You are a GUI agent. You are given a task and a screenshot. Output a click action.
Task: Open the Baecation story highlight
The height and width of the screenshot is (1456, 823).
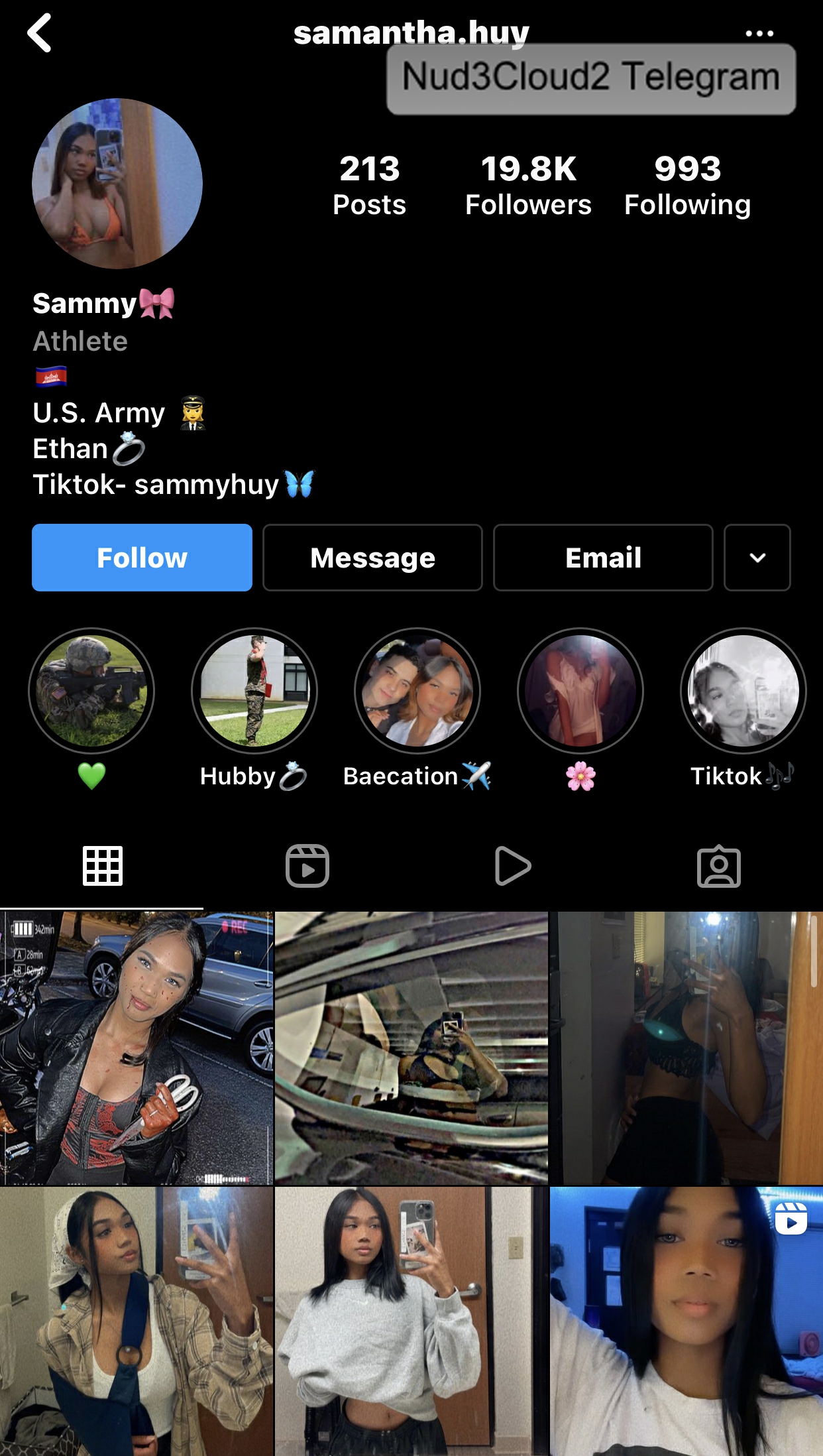(417, 691)
